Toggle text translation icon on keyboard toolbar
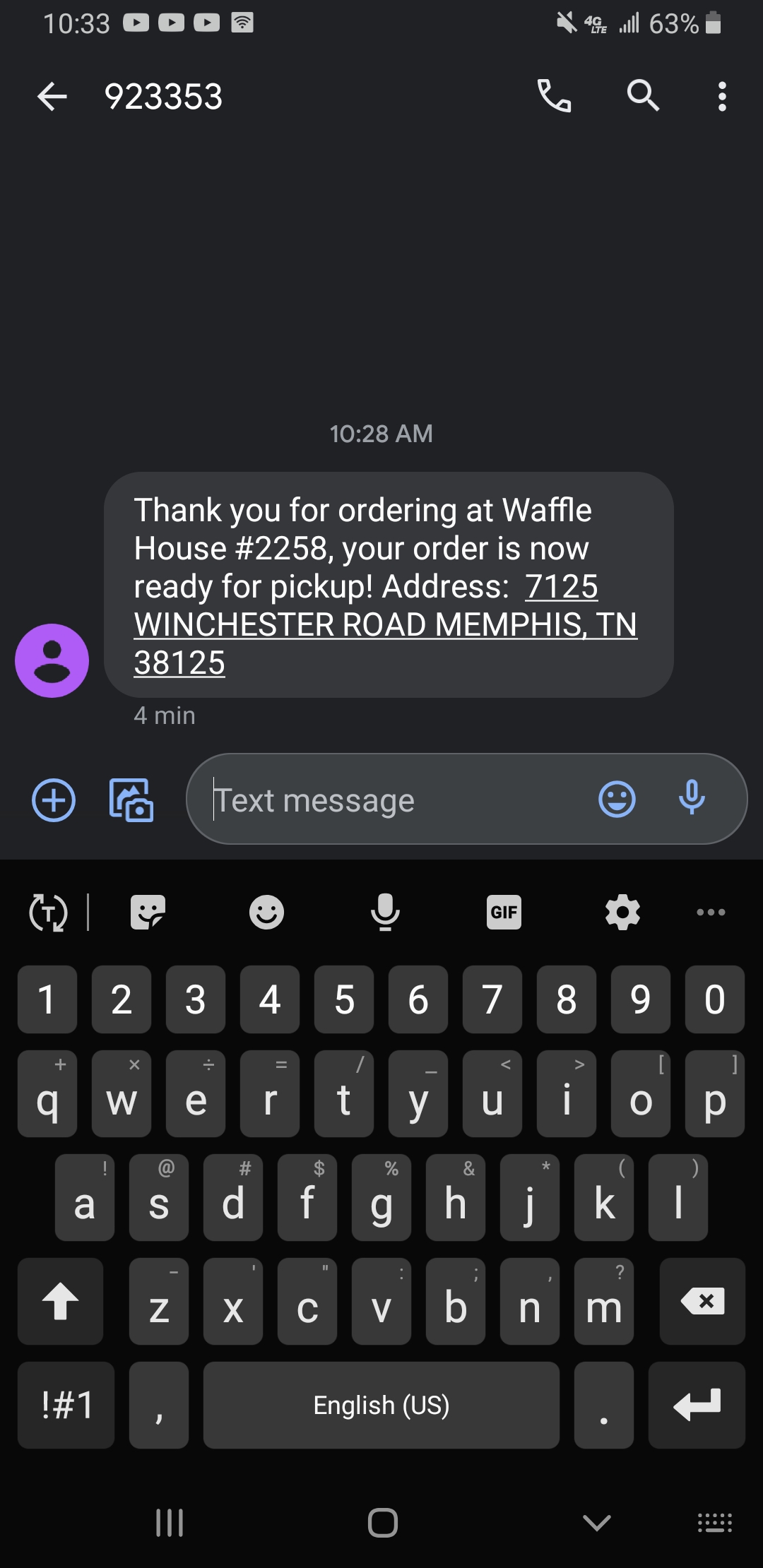The image size is (763, 1568). click(48, 912)
